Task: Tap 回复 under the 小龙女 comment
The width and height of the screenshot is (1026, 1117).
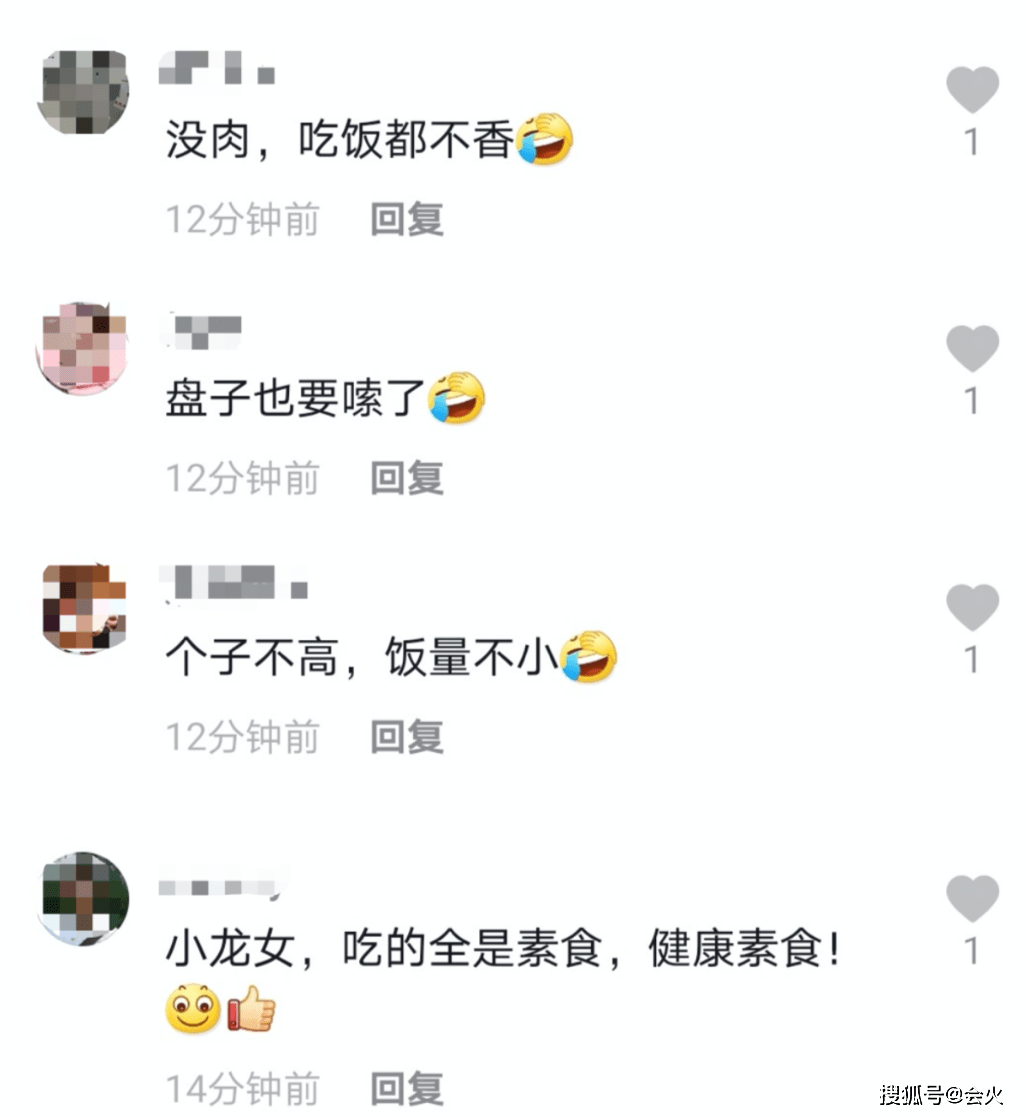Action: click(x=407, y=1088)
